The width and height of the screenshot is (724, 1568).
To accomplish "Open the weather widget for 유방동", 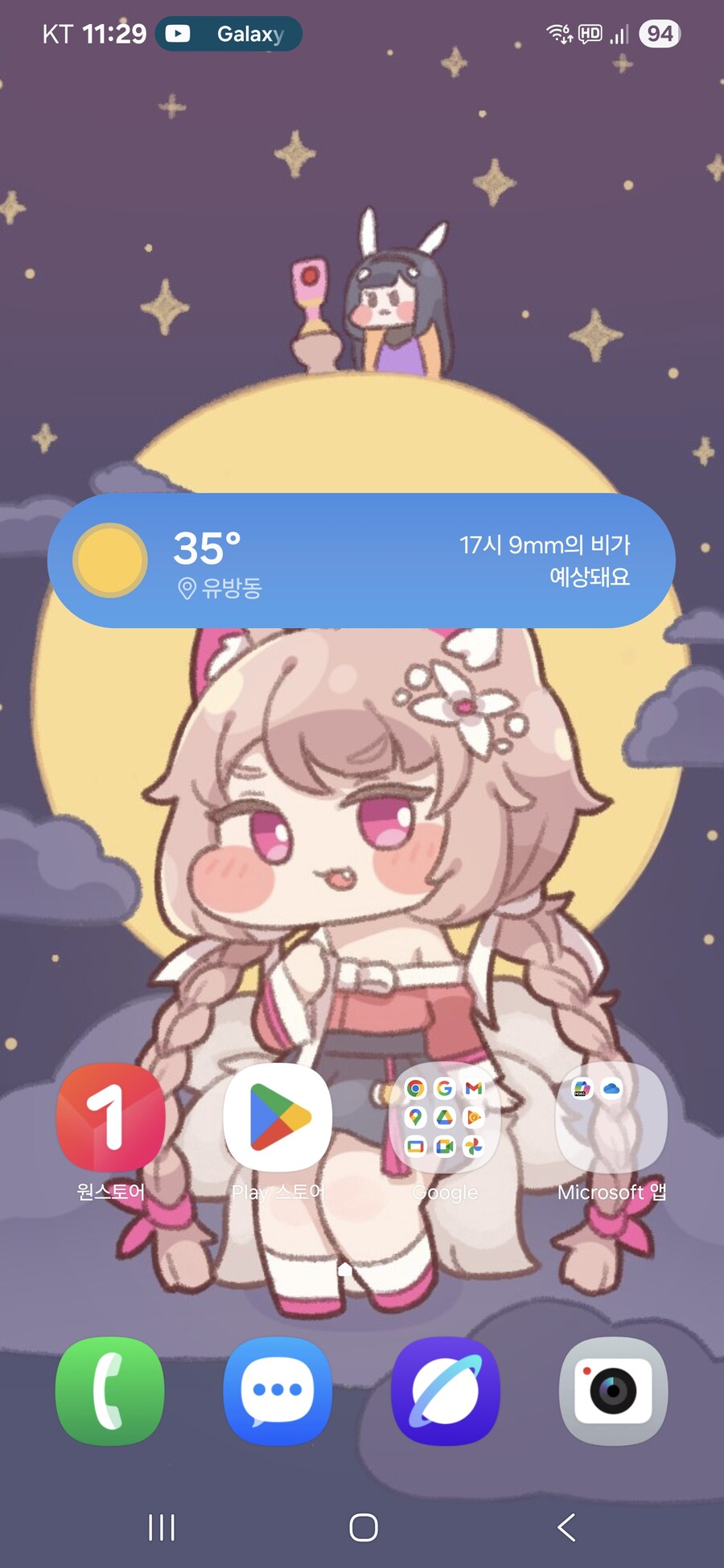I will [x=361, y=560].
